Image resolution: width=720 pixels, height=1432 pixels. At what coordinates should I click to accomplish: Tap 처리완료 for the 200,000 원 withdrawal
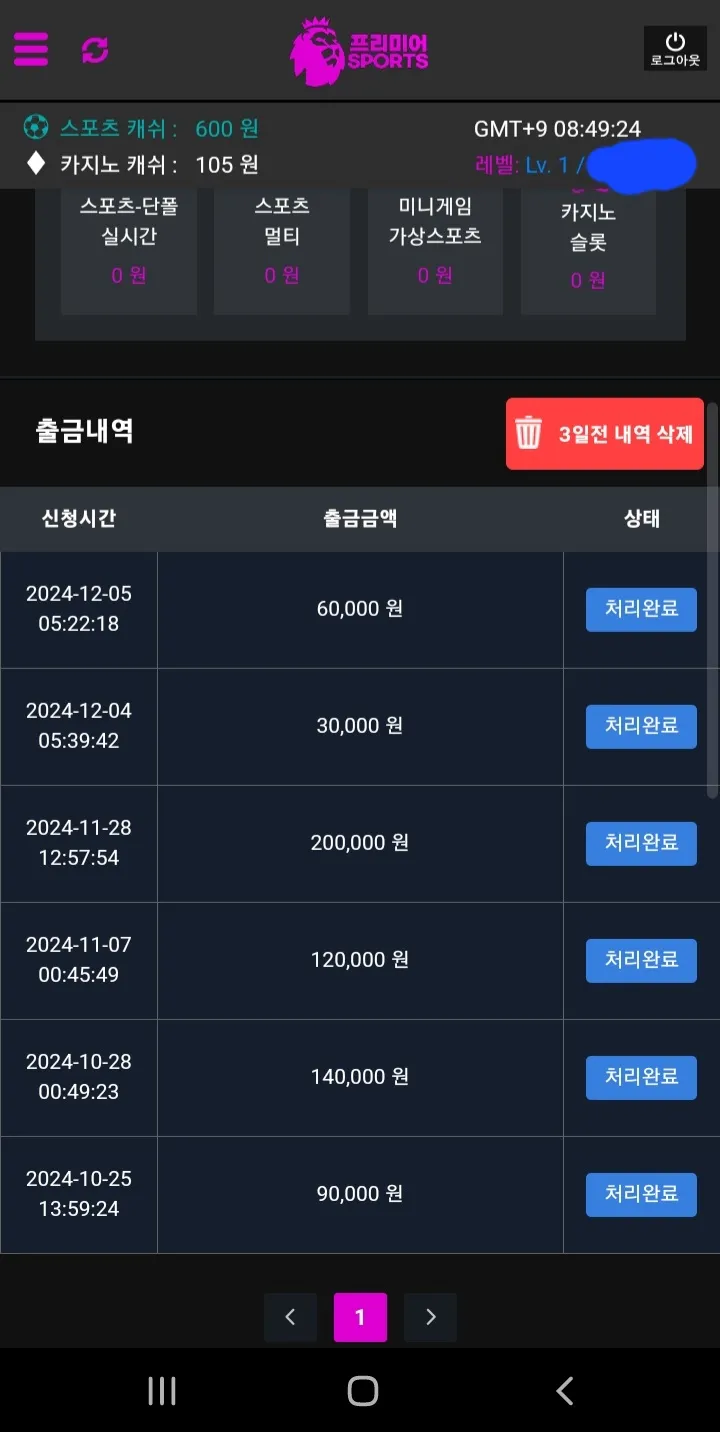(641, 843)
